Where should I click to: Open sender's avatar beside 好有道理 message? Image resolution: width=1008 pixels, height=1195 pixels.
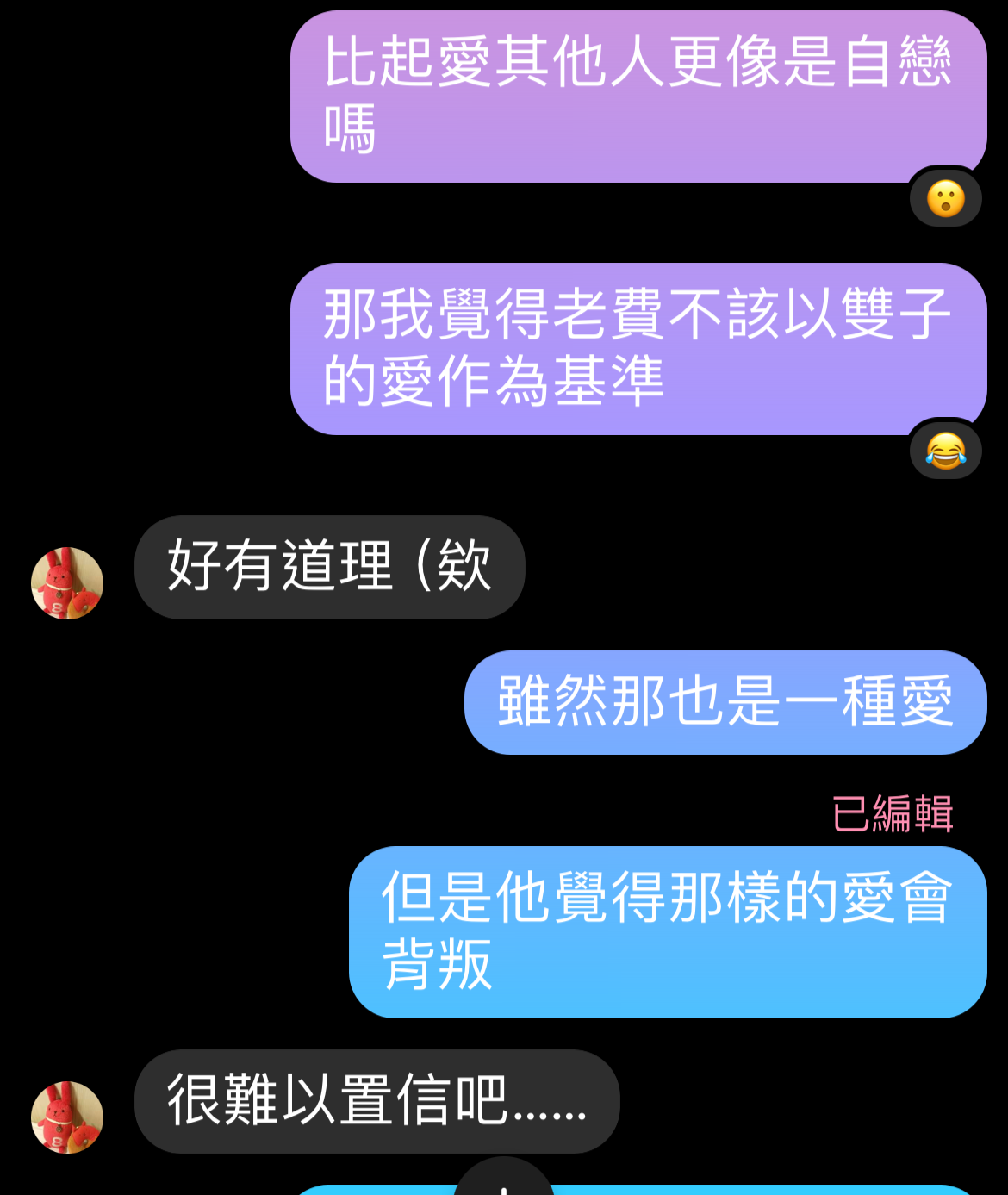click(67, 583)
